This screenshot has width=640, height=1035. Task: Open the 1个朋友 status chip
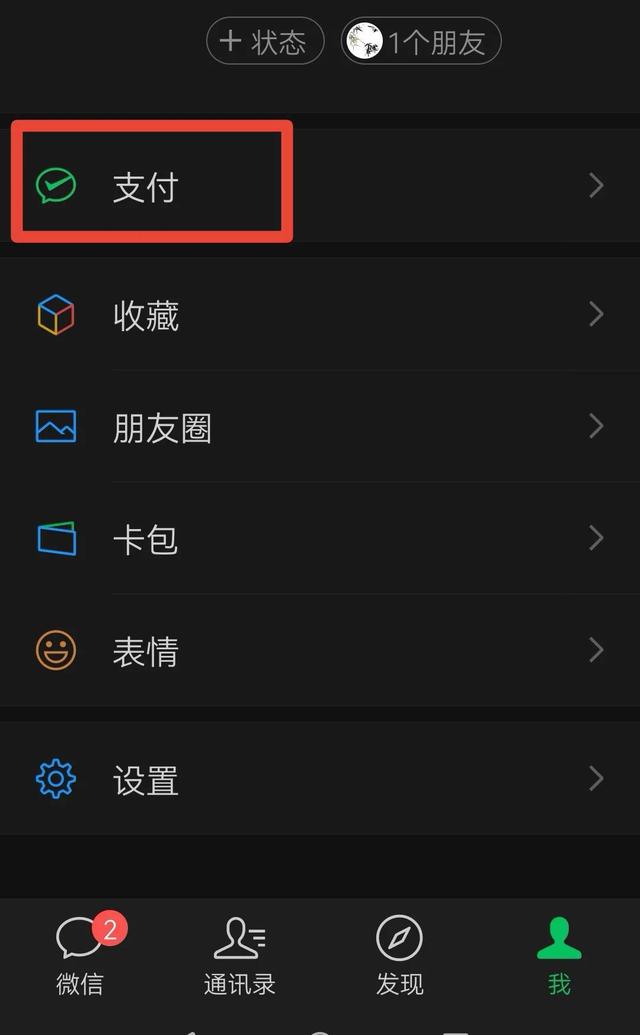[421, 41]
